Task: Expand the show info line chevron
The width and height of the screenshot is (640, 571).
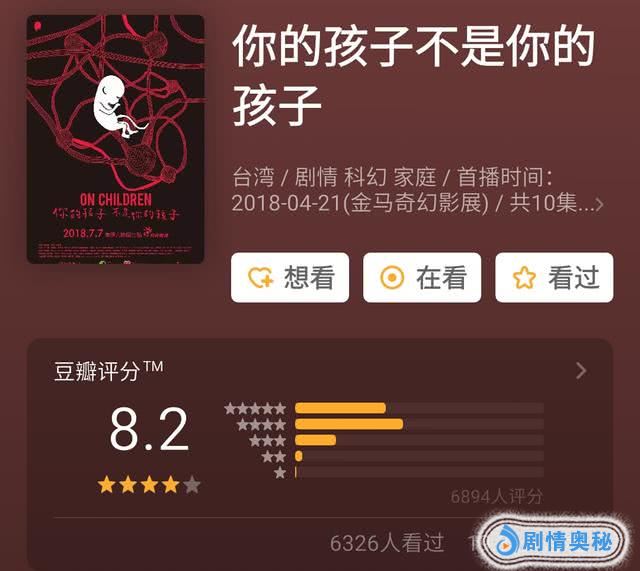Action: coord(599,204)
